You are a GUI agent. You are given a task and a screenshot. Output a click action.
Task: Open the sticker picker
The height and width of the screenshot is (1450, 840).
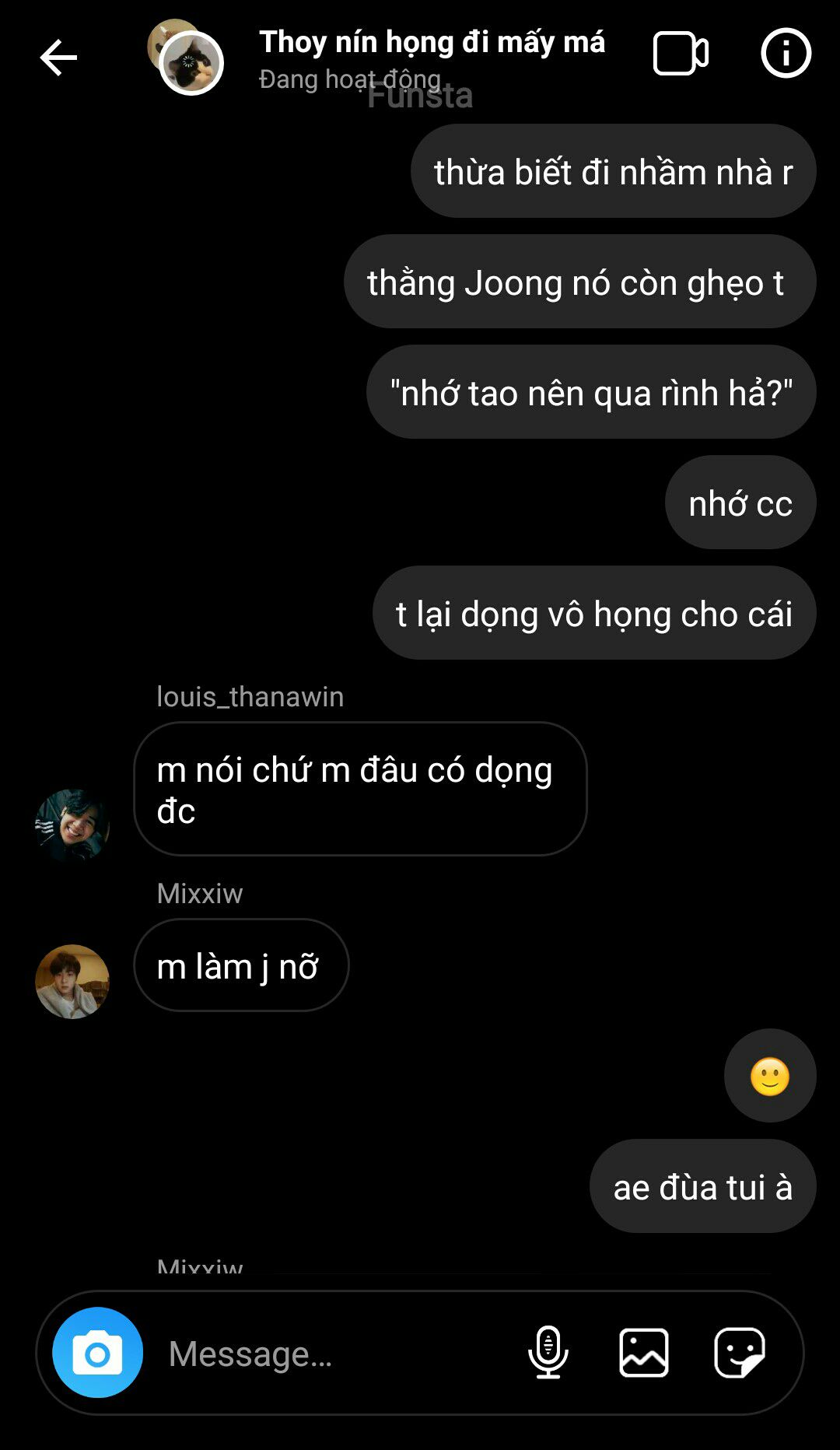pos(740,1353)
